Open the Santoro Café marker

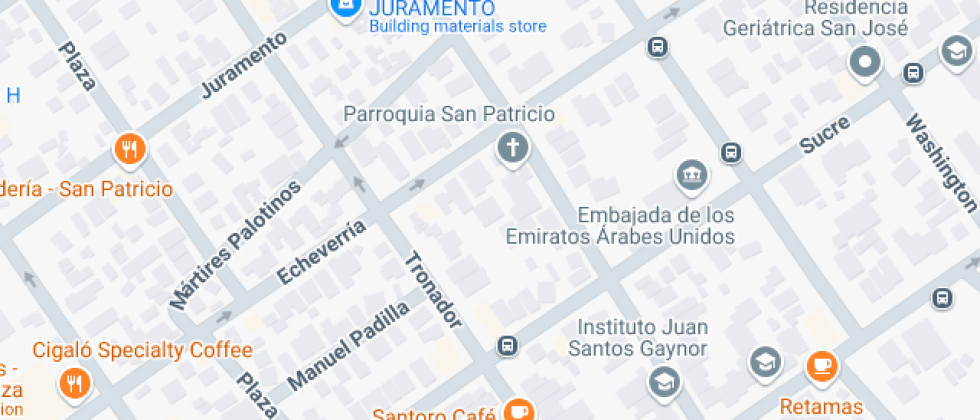coord(517,410)
